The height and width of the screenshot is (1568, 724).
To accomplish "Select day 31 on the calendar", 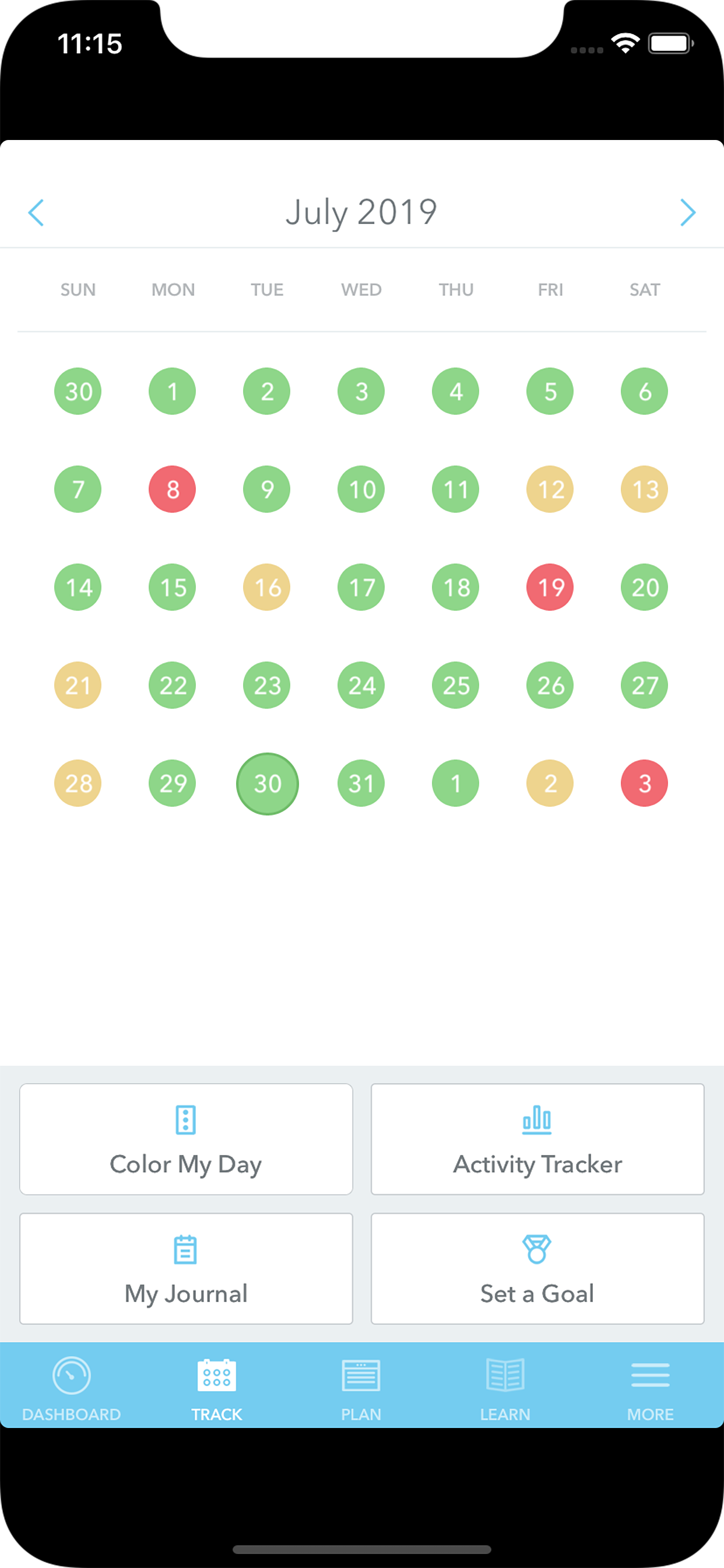I will pos(361,783).
